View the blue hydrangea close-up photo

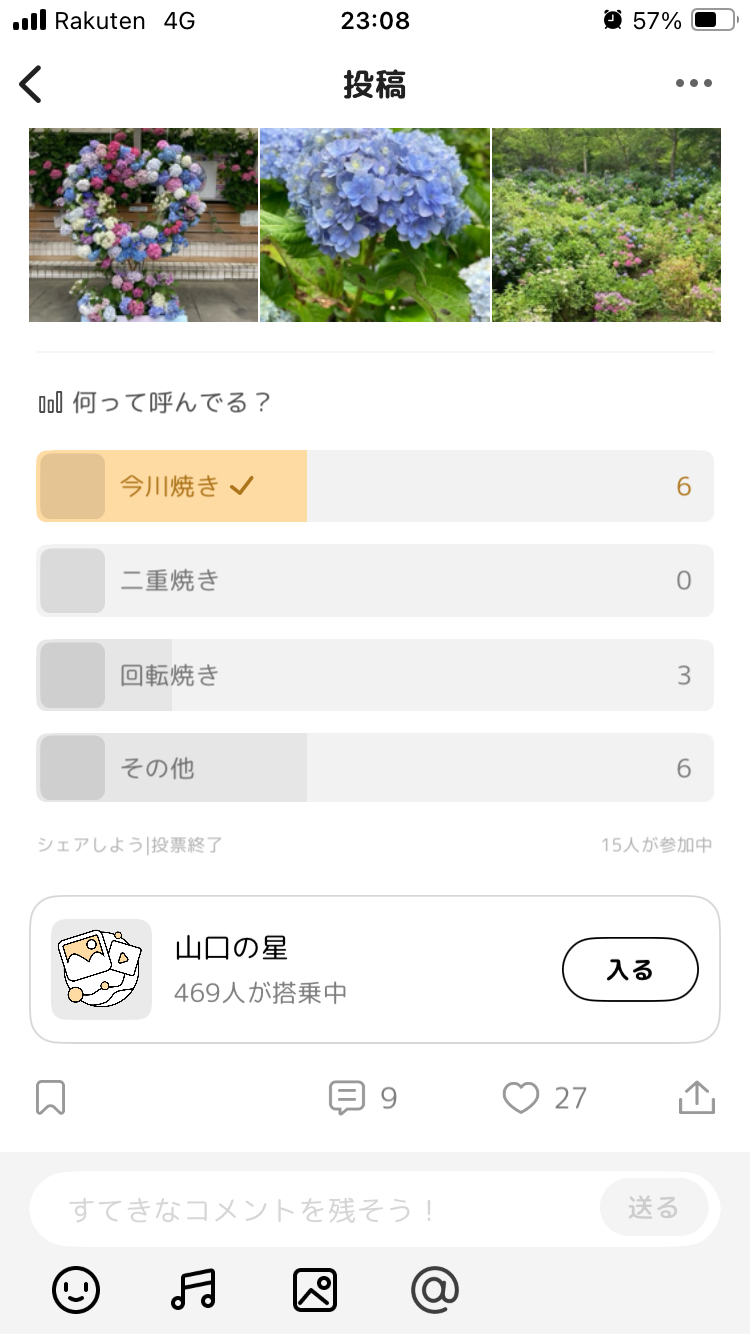click(375, 225)
